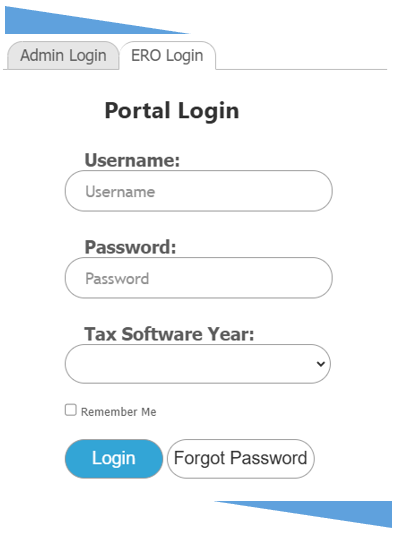
Task: Open Forgot Password
Action: coord(241,459)
